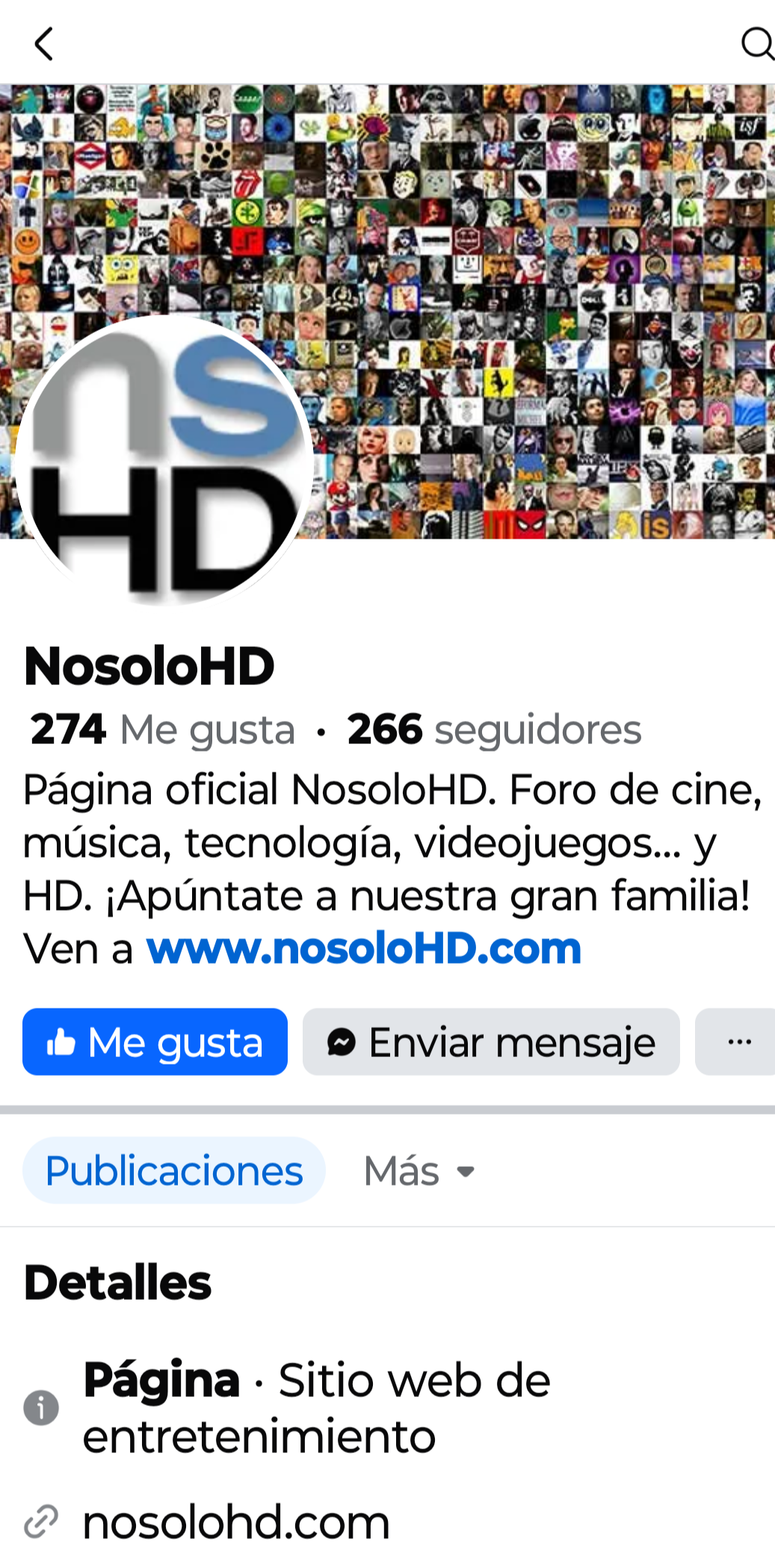Open the www.nosoloHD.com link in bio

point(363,949)
